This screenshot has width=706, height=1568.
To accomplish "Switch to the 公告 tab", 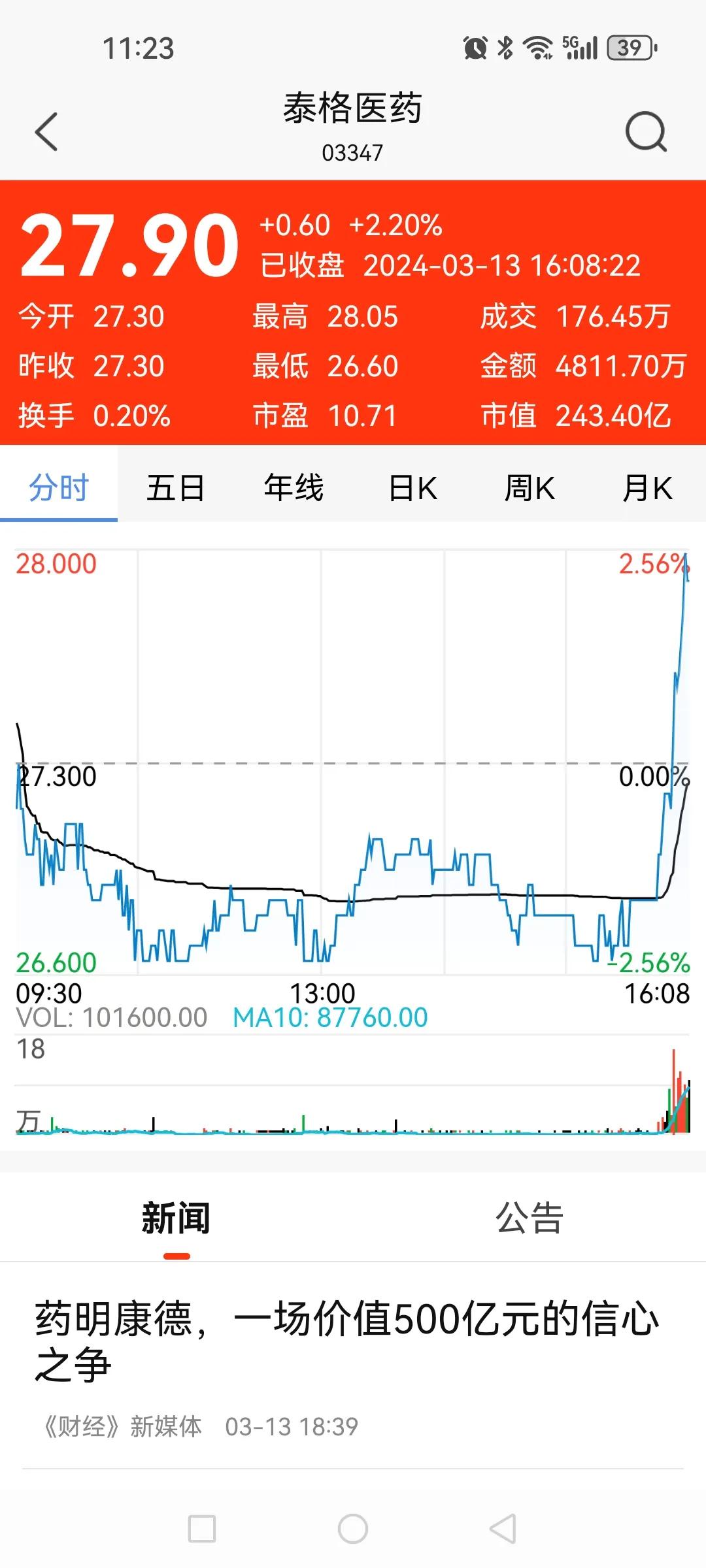I will [x=529, y=1219].
